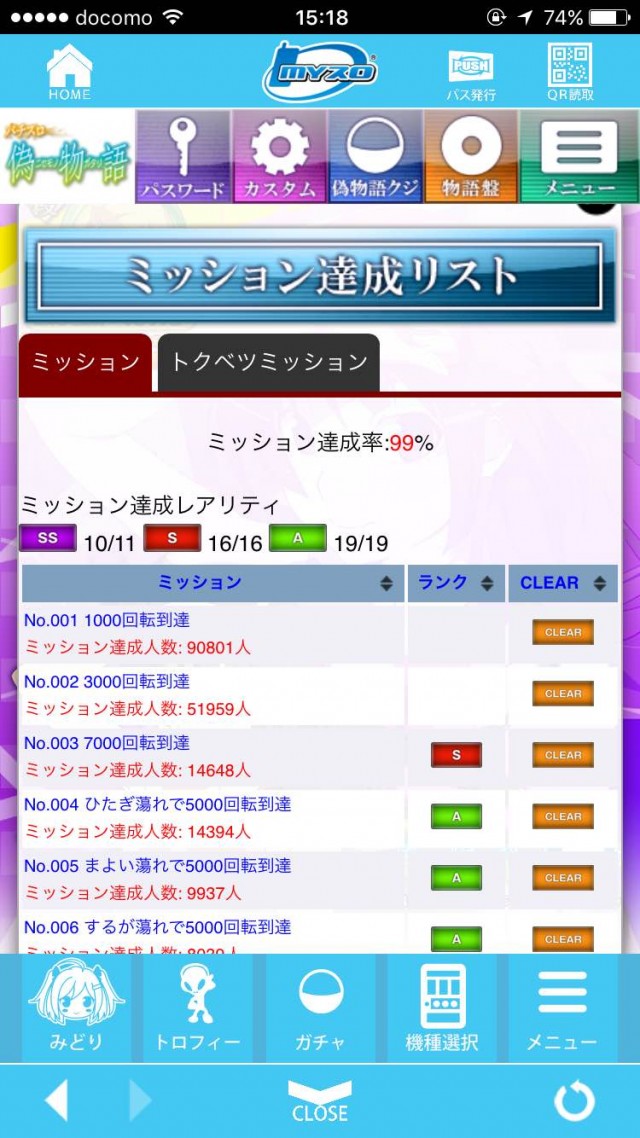Open the みどり character page
640x1138 pixels.
click(76, 1009)
